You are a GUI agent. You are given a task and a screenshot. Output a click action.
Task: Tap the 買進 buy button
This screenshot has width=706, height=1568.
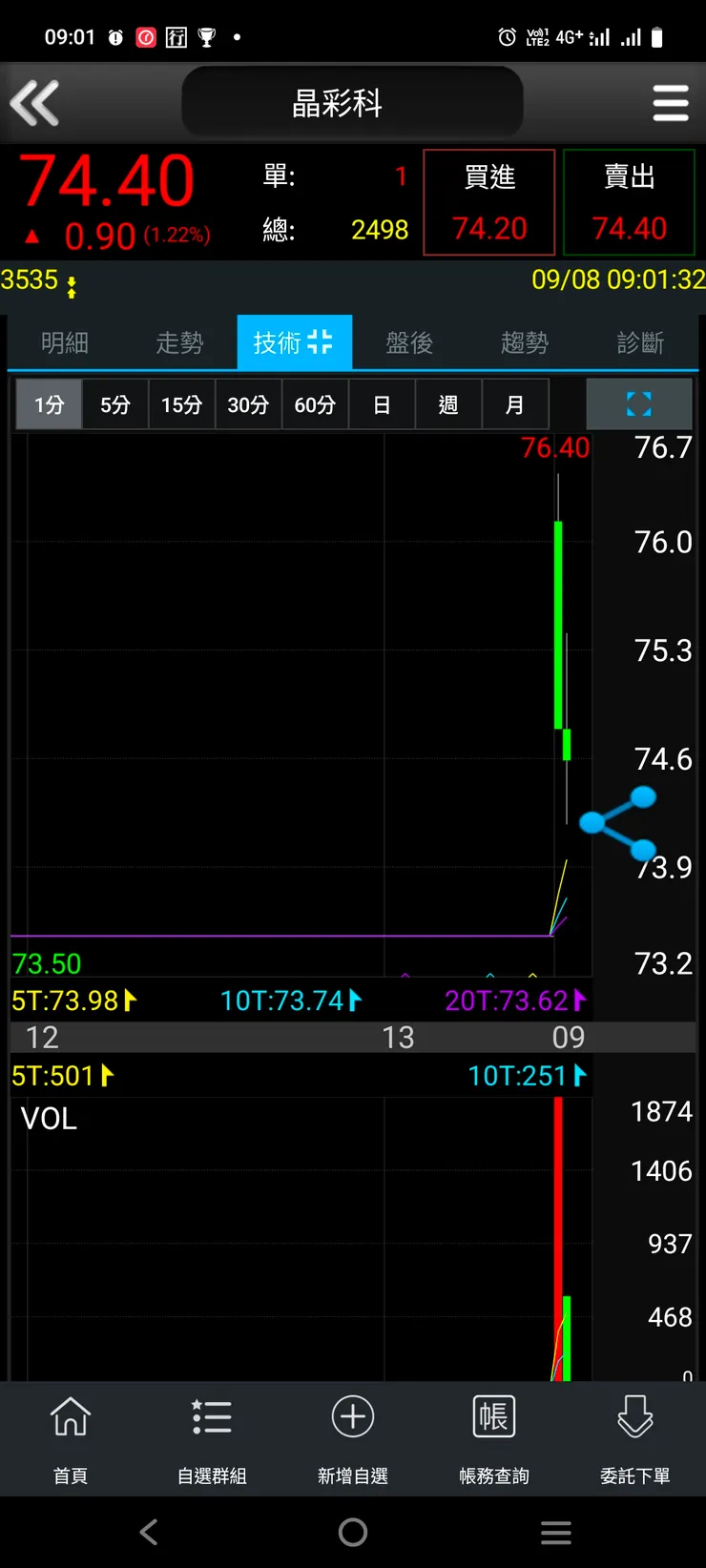click(x=488, y=202)
